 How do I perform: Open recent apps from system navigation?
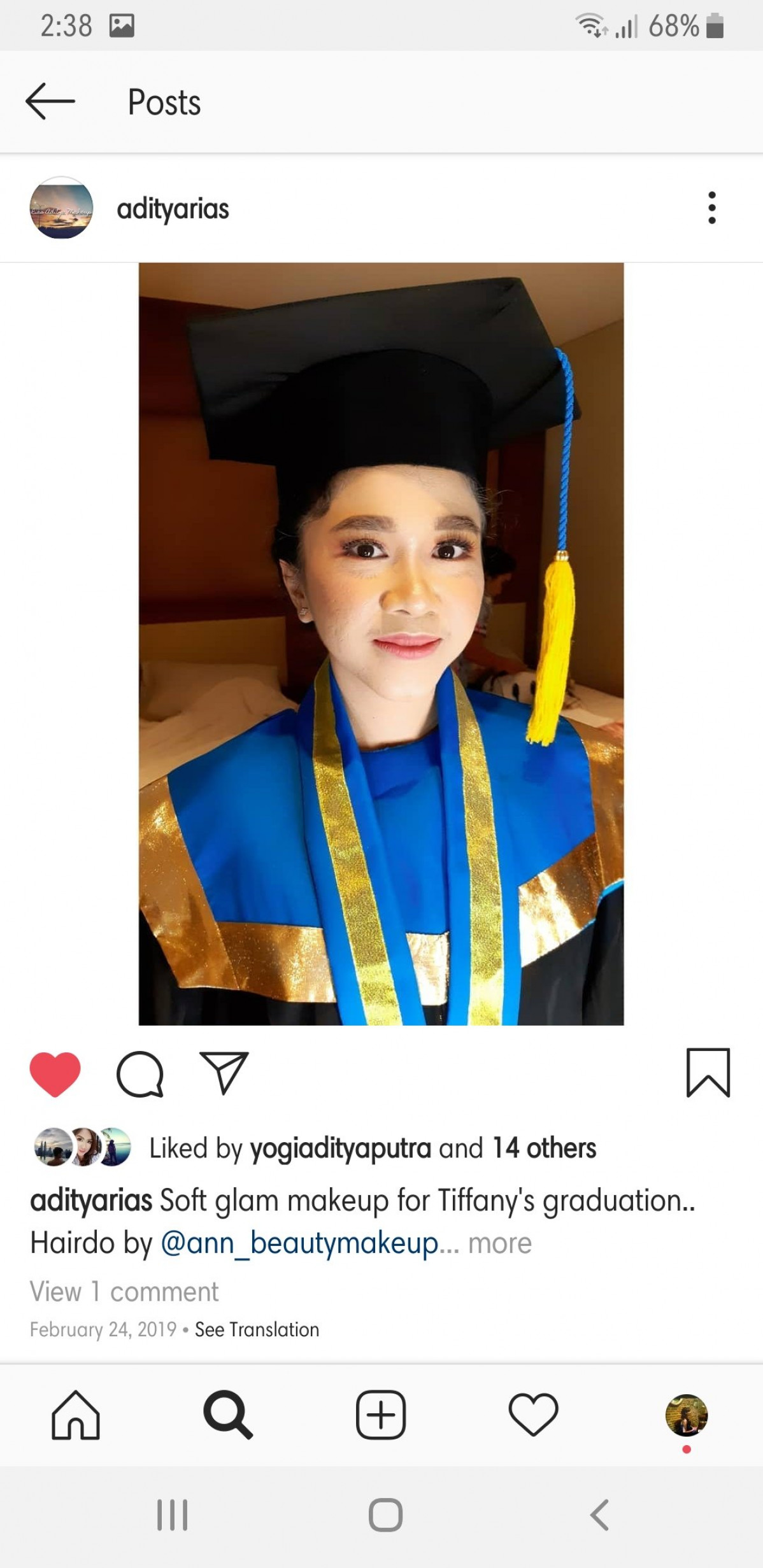(x=172, y=1515)
